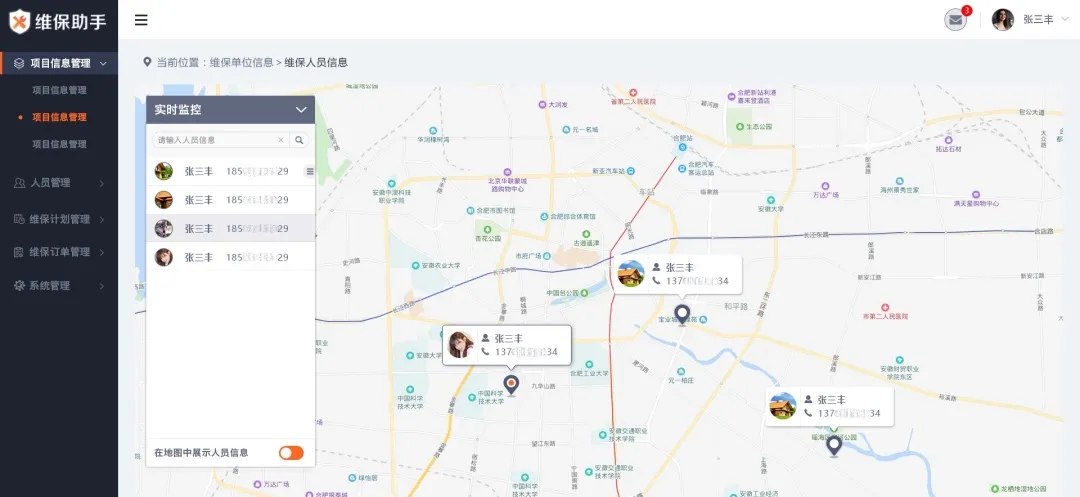Open the list icon beside the first 张三丰 row
The height and width of the screenshot is (497, 1080).
pos(309,172)
